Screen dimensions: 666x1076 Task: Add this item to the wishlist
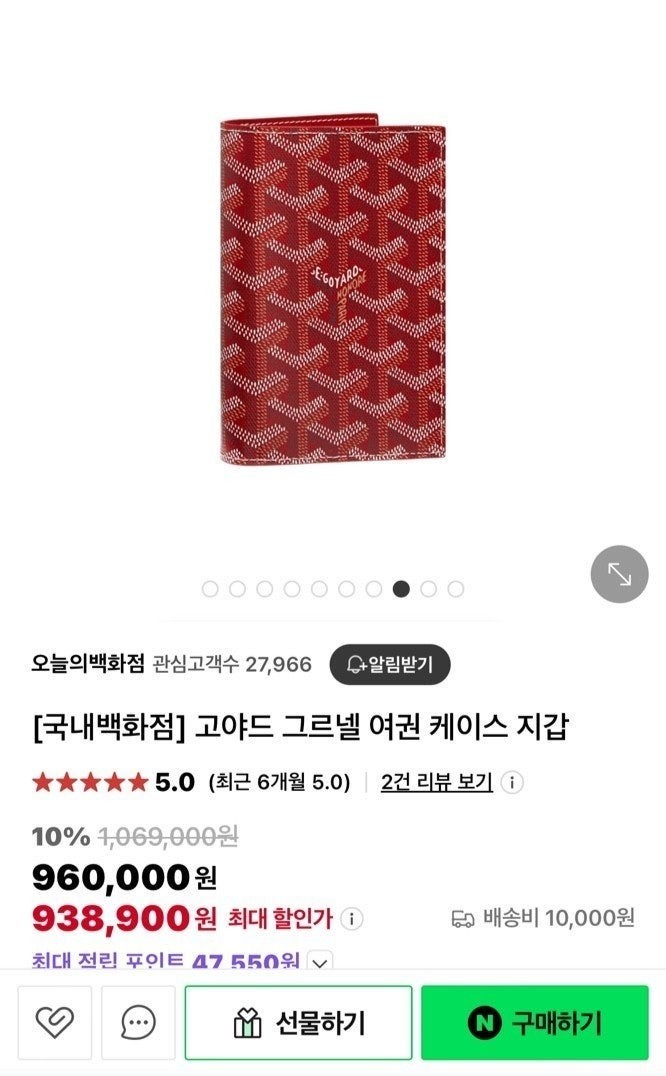click(x=54, y=1022)
